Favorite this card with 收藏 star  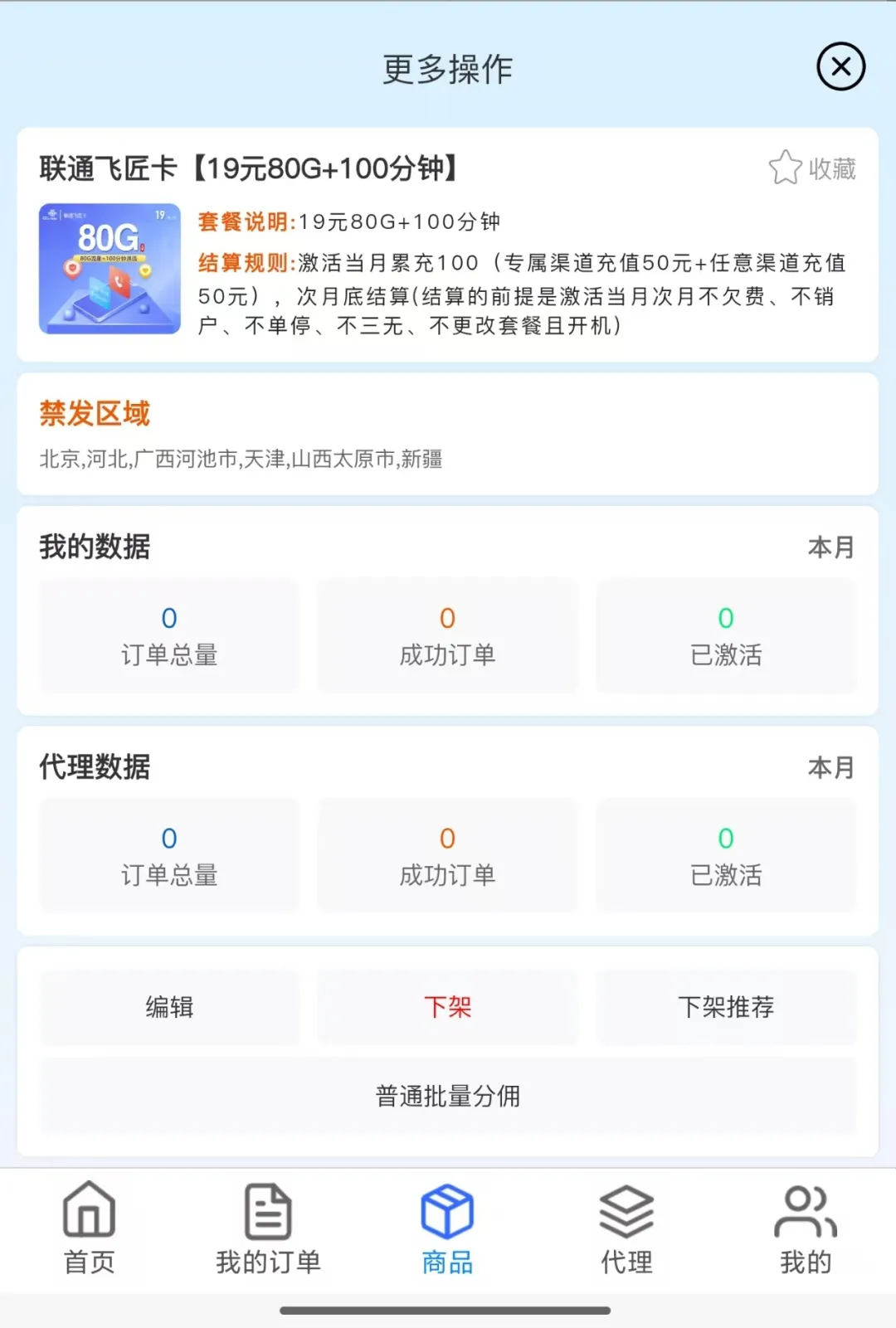(811, 168)
